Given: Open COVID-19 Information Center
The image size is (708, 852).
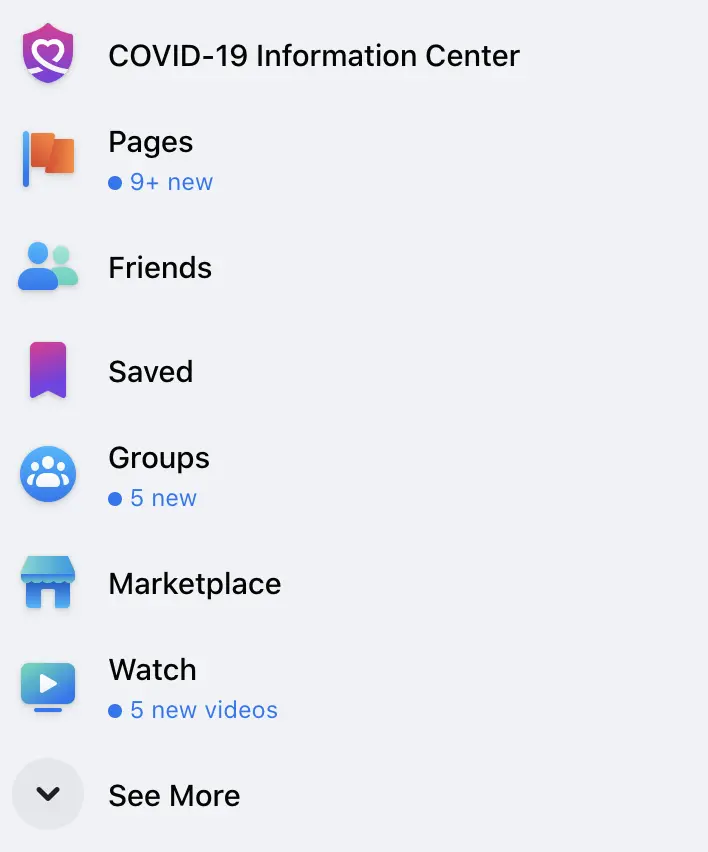Looking at the screenshot, I should coord(313,56).
